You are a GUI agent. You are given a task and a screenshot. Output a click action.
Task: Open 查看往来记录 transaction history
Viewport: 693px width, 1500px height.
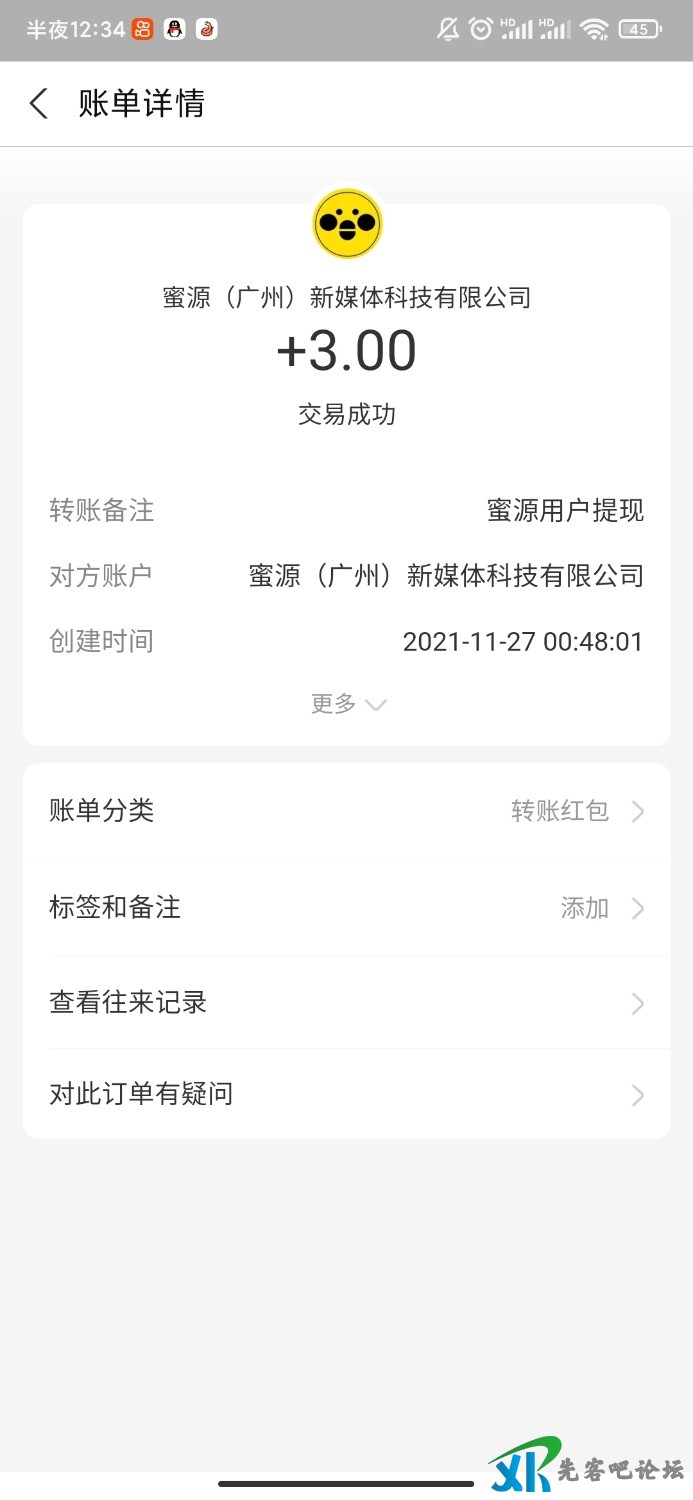346,1003
